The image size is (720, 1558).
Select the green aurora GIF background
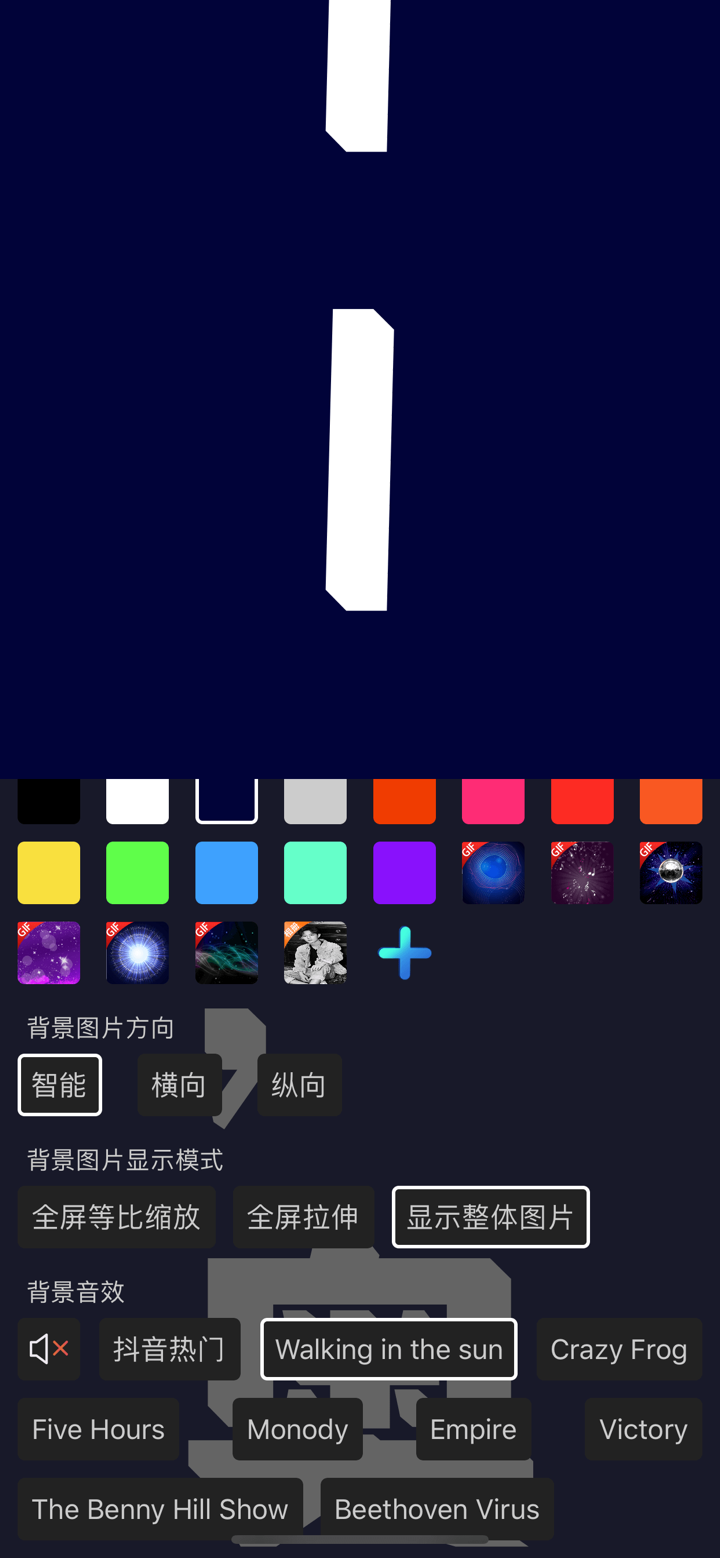point(226,953)
